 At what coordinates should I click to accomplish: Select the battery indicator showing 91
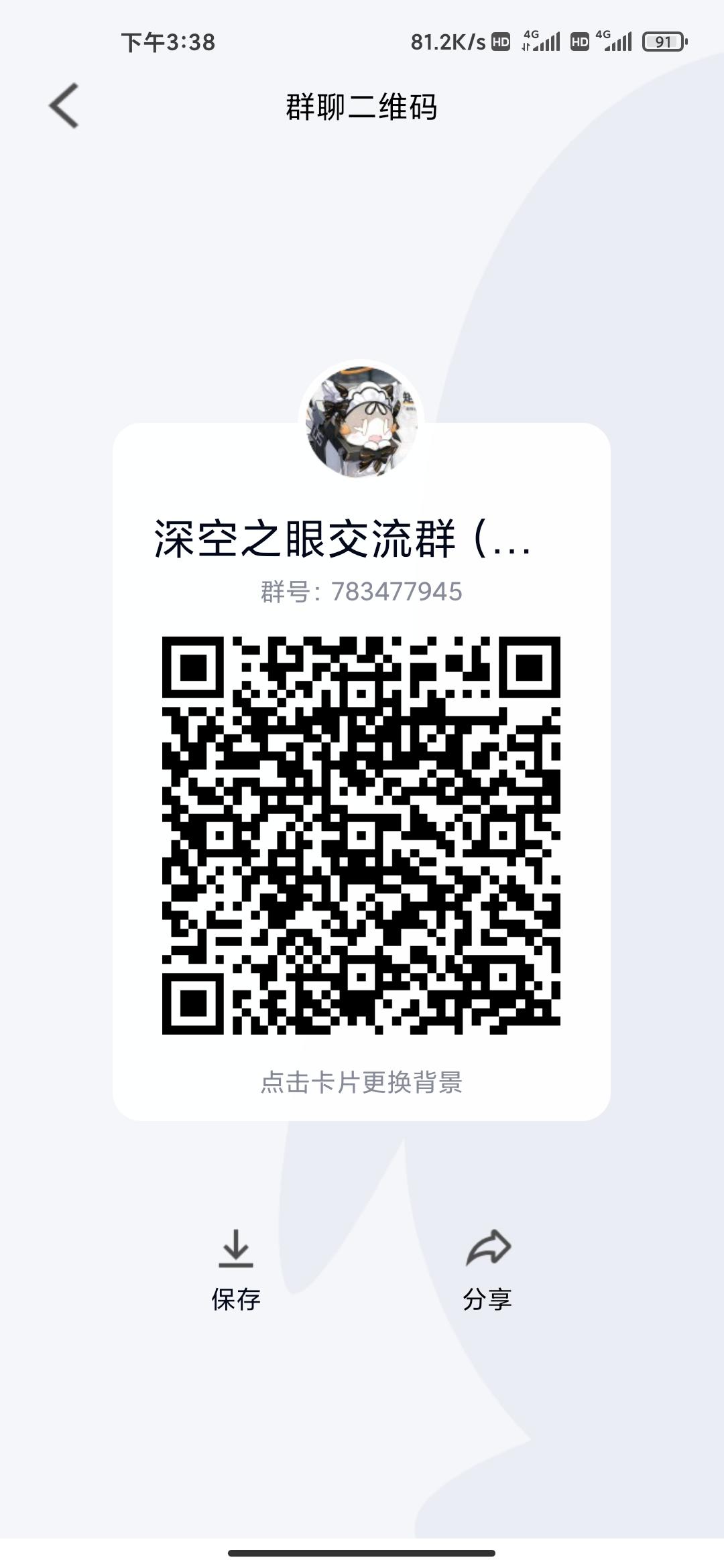point(663,42)
